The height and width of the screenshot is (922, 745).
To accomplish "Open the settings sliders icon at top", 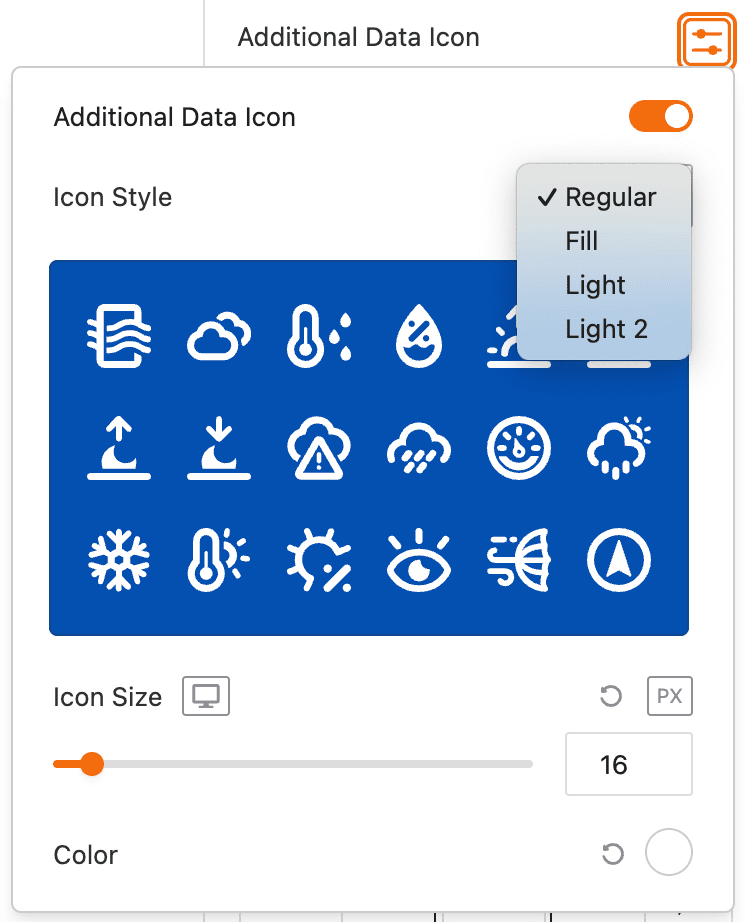I will 708,40.
